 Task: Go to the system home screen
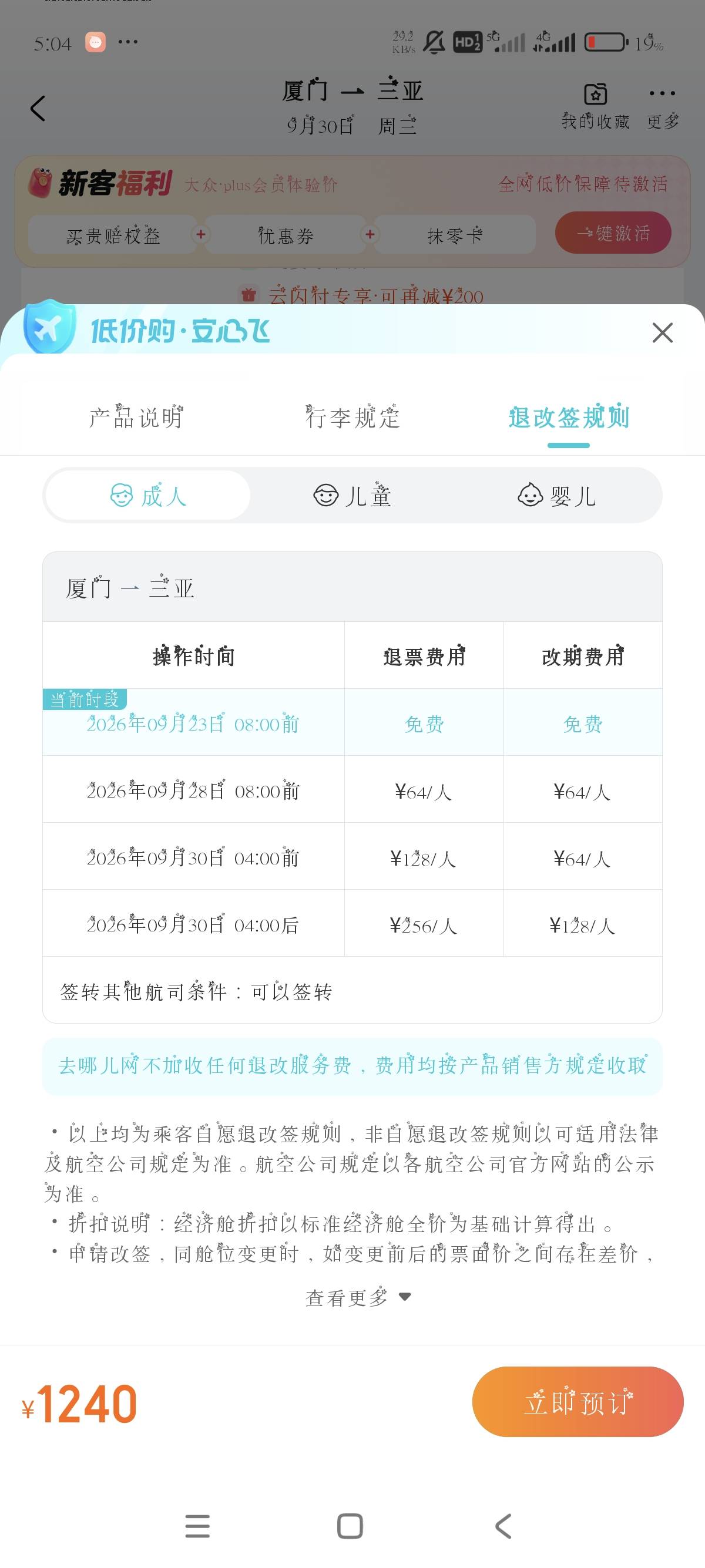click(350, 1526)
